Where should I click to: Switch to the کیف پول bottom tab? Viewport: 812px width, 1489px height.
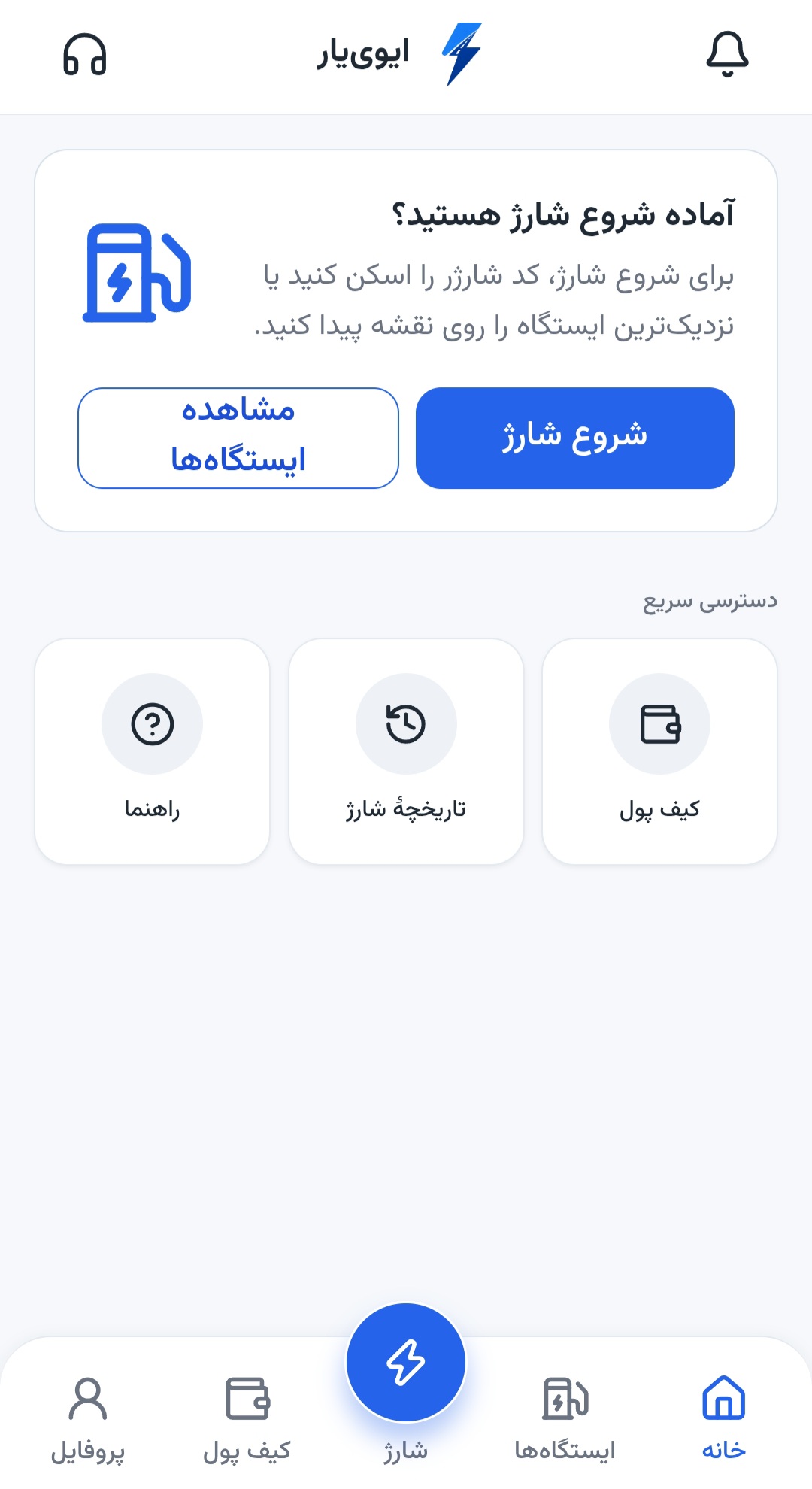pos(247,1417)
